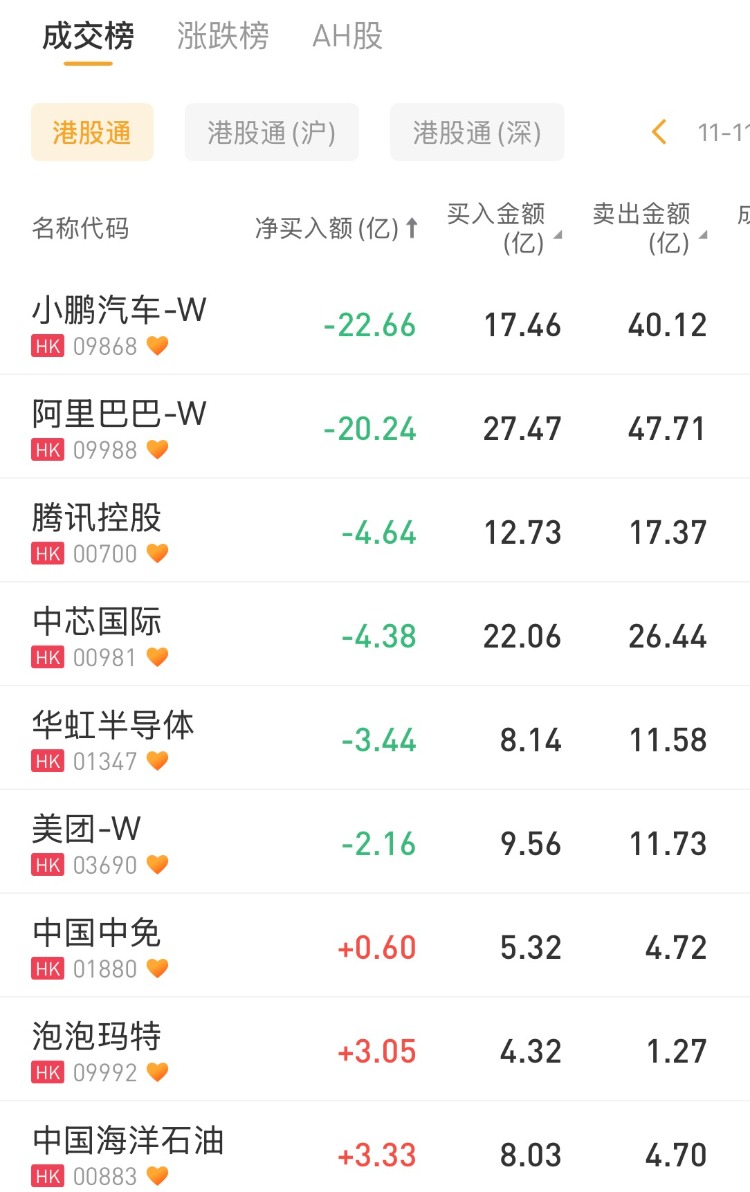This screenshot has height=1192, width=750.
Task: Select the 港股通(深) filter chip
Action: pyautogui.click(x=477, y=132)
